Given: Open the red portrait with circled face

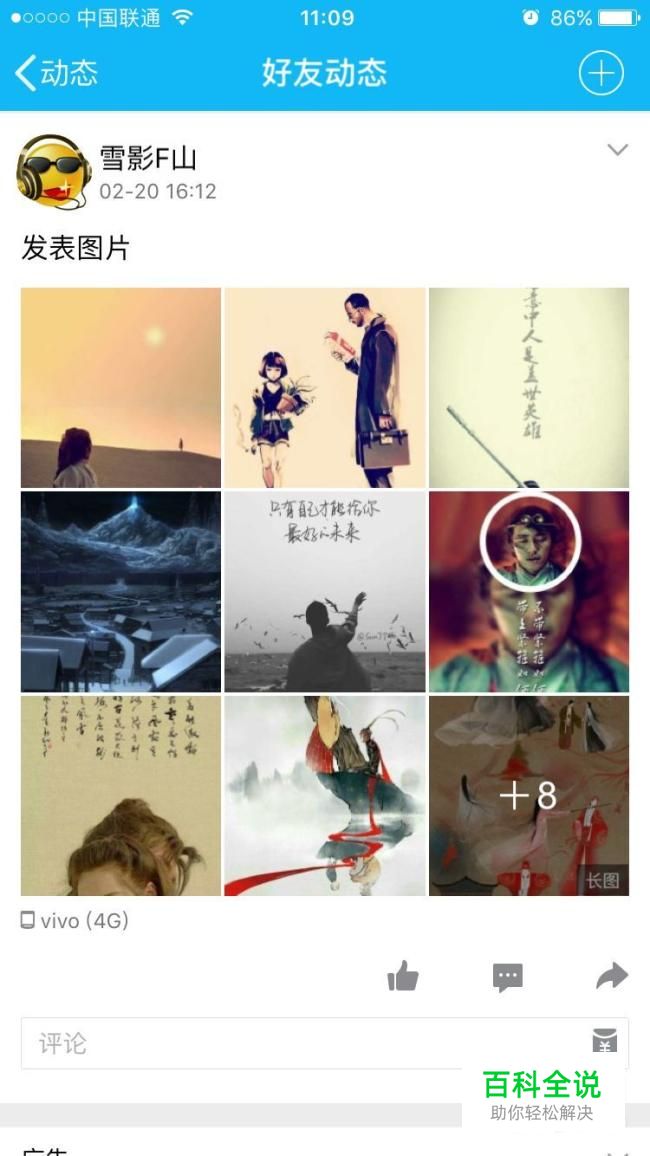Looking at the screenshot, I should click(529, 591).
